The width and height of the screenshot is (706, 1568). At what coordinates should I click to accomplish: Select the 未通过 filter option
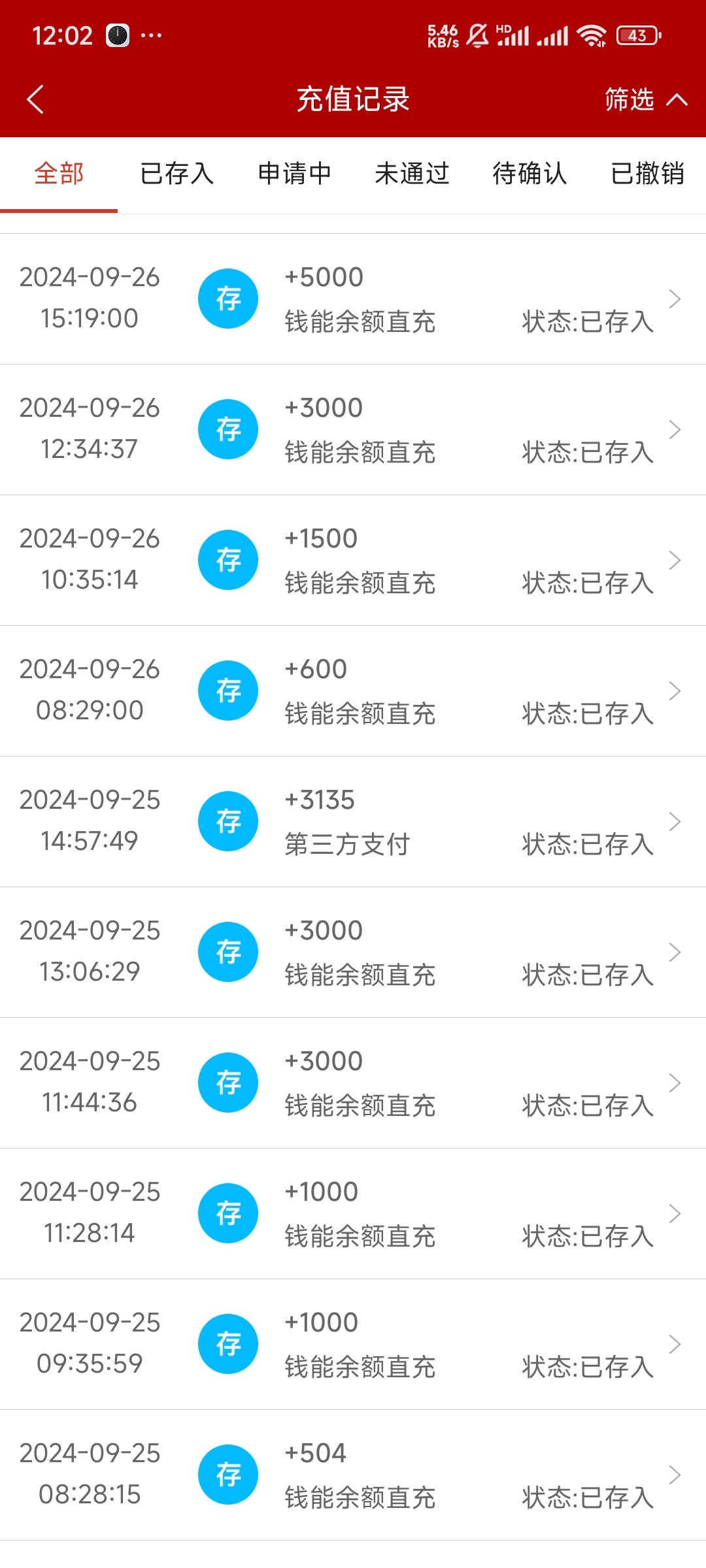[x=412, y=174]
